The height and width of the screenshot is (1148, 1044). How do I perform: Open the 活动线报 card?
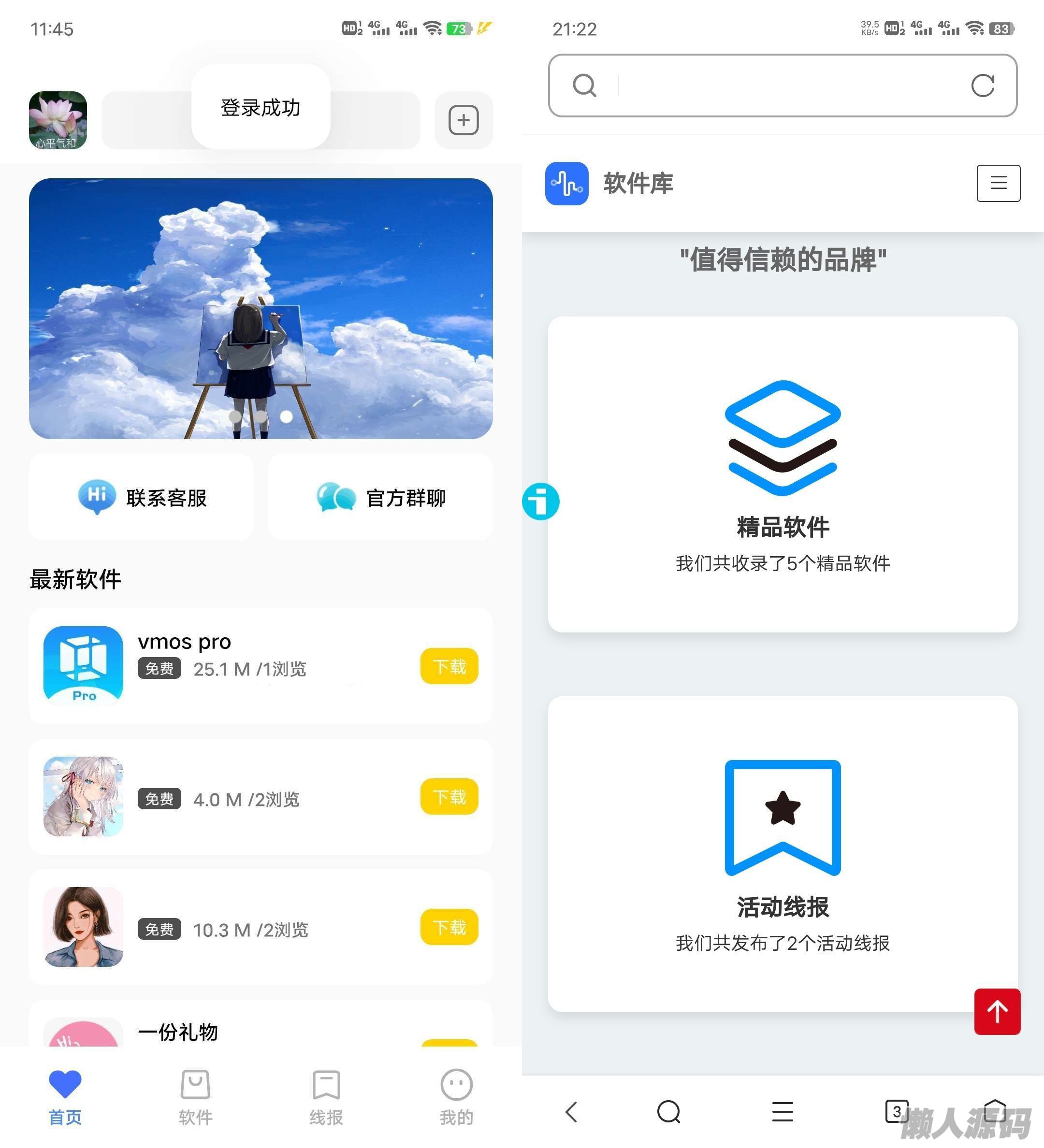[x=783, y=853]
